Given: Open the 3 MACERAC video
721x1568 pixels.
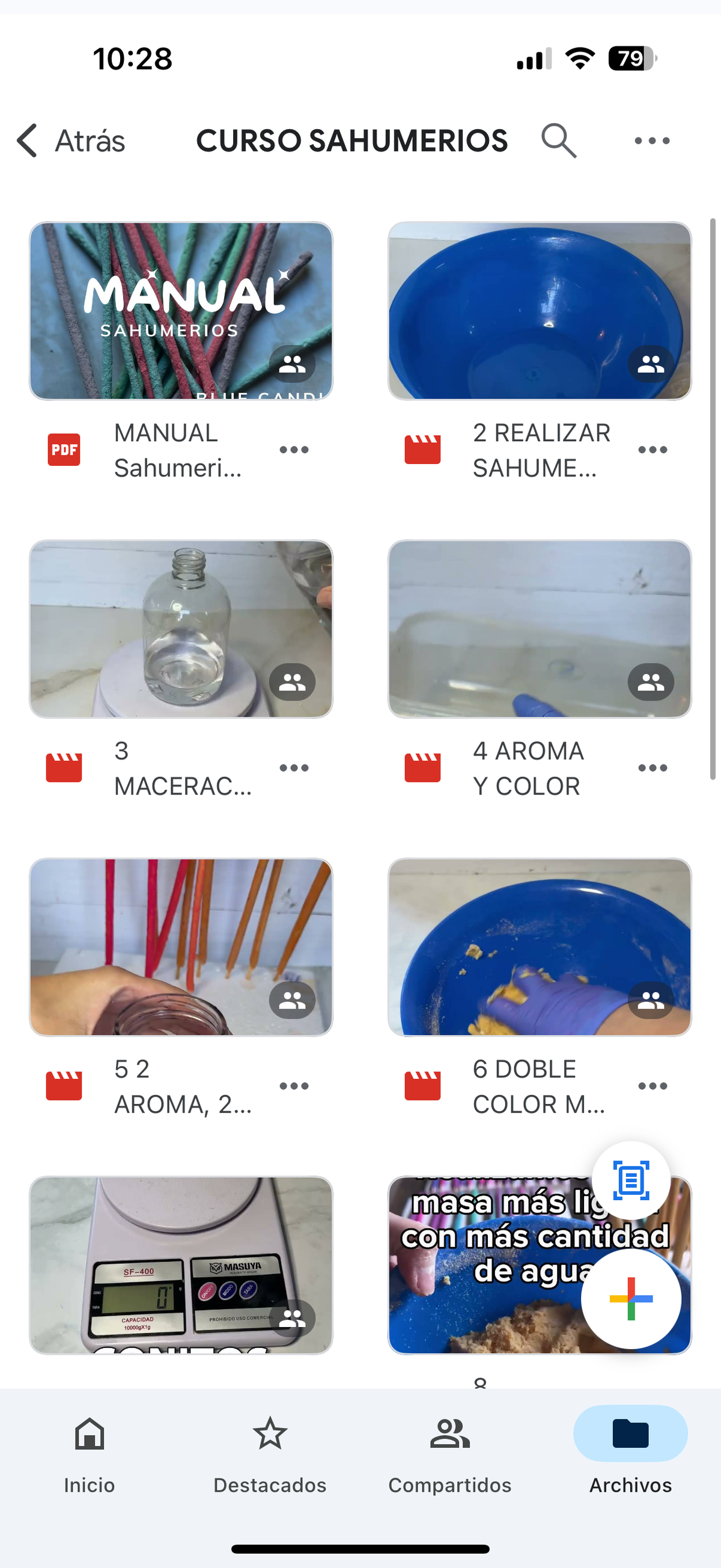Looking at the screenshot, I should click(x=181, y=629).
